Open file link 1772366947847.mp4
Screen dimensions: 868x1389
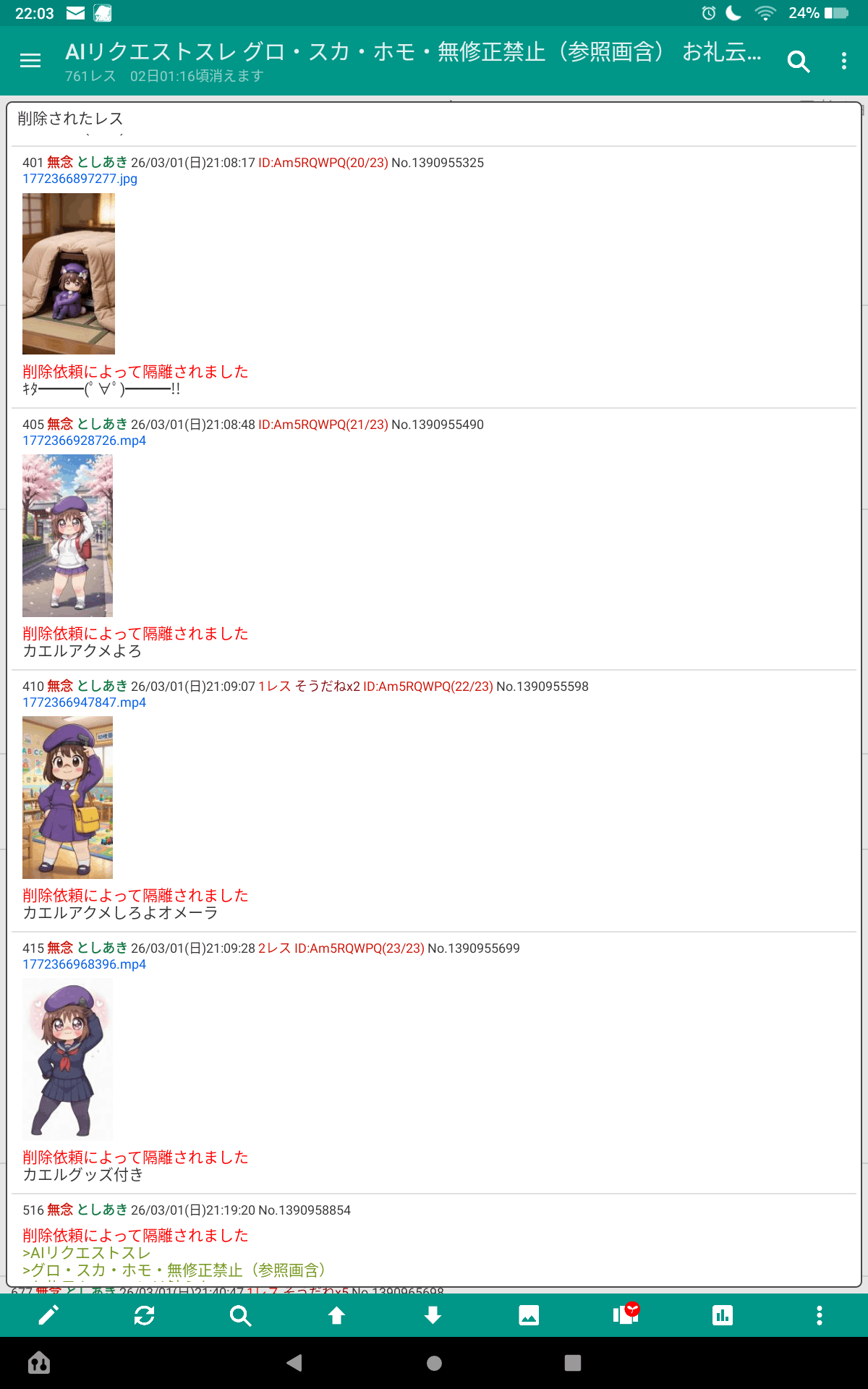[84, 702]
